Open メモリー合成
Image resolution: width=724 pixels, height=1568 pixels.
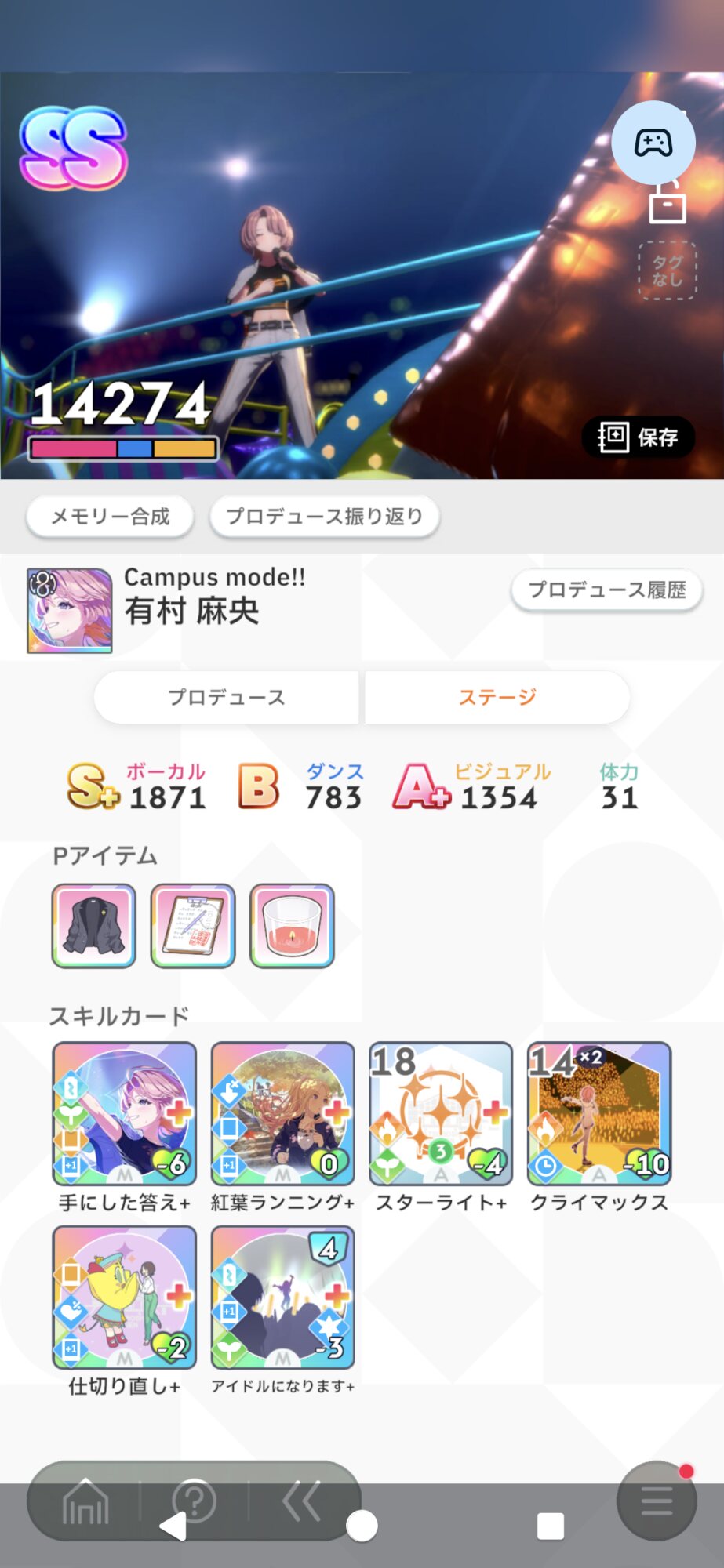[110, 517]
